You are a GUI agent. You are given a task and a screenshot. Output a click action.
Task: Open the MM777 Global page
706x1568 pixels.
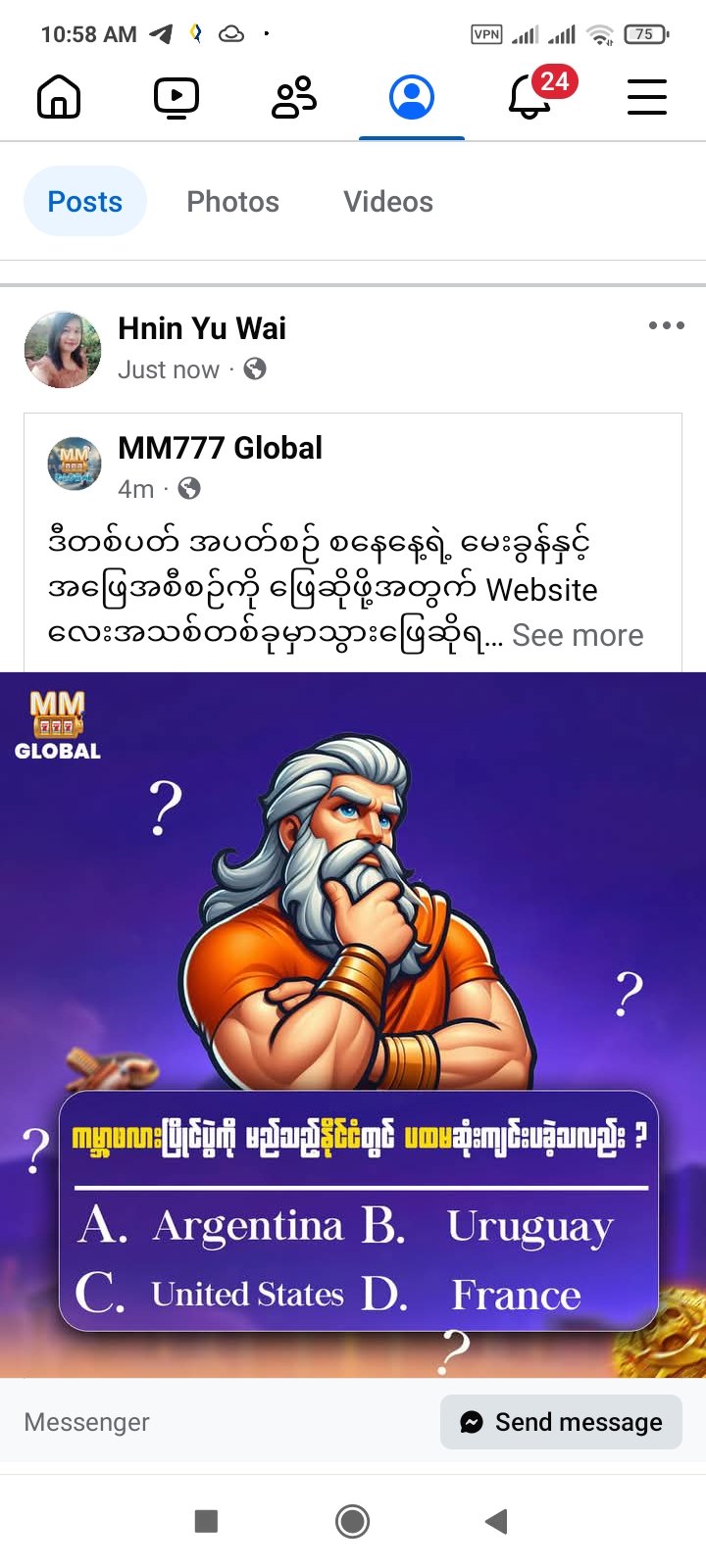(220, 448)
